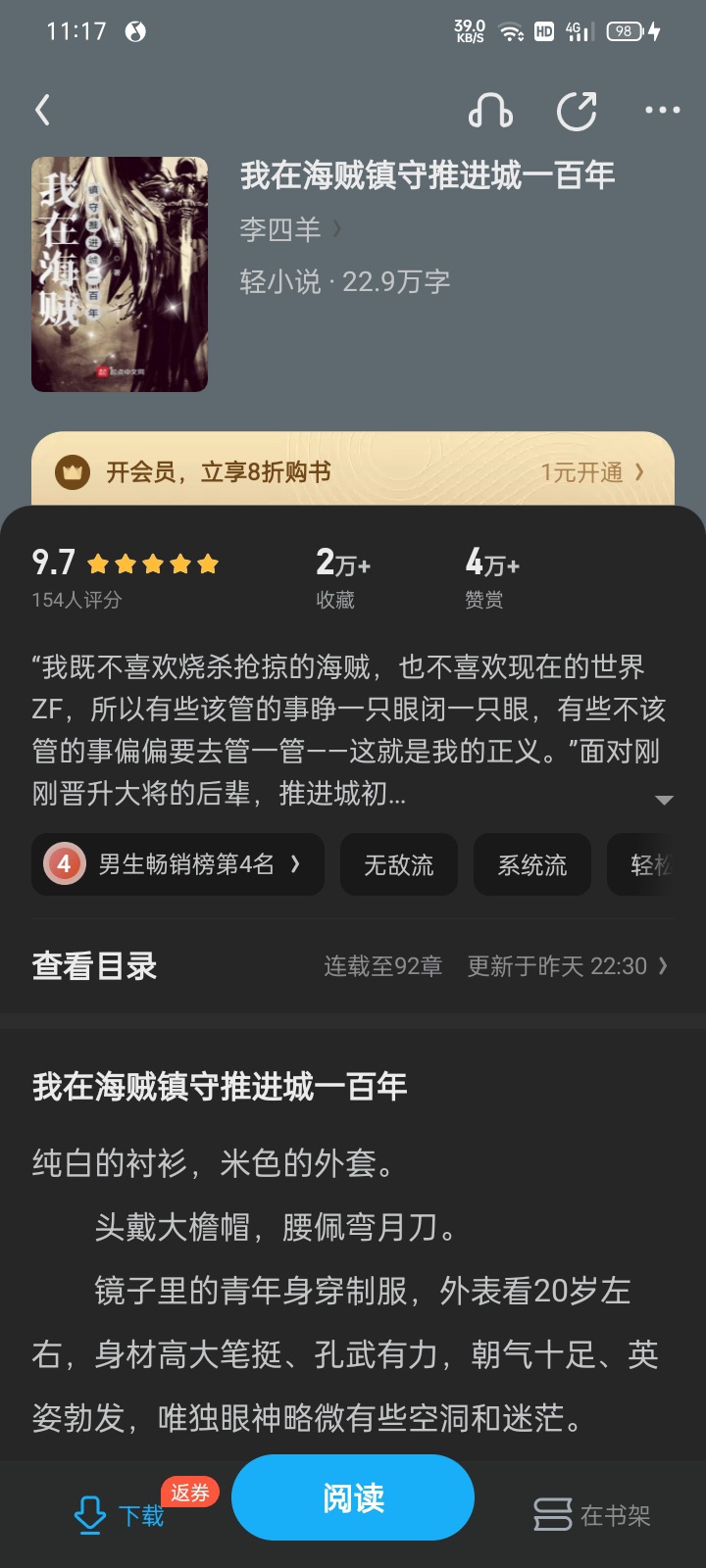
Task: Start reading with 阅读 button
Action: tap(353, 1497)
